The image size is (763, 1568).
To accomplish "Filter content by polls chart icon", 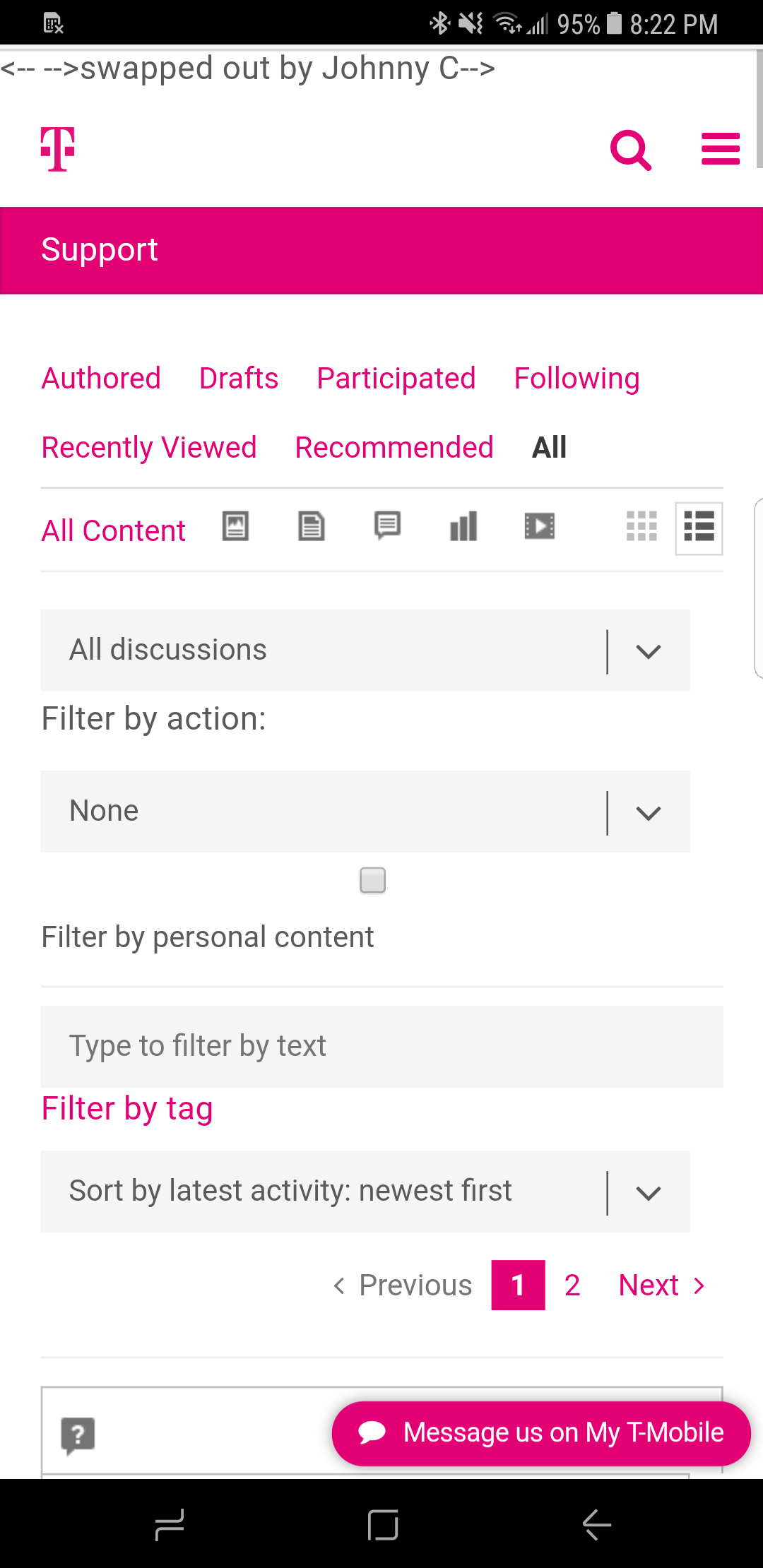I will tap(463, 527).
